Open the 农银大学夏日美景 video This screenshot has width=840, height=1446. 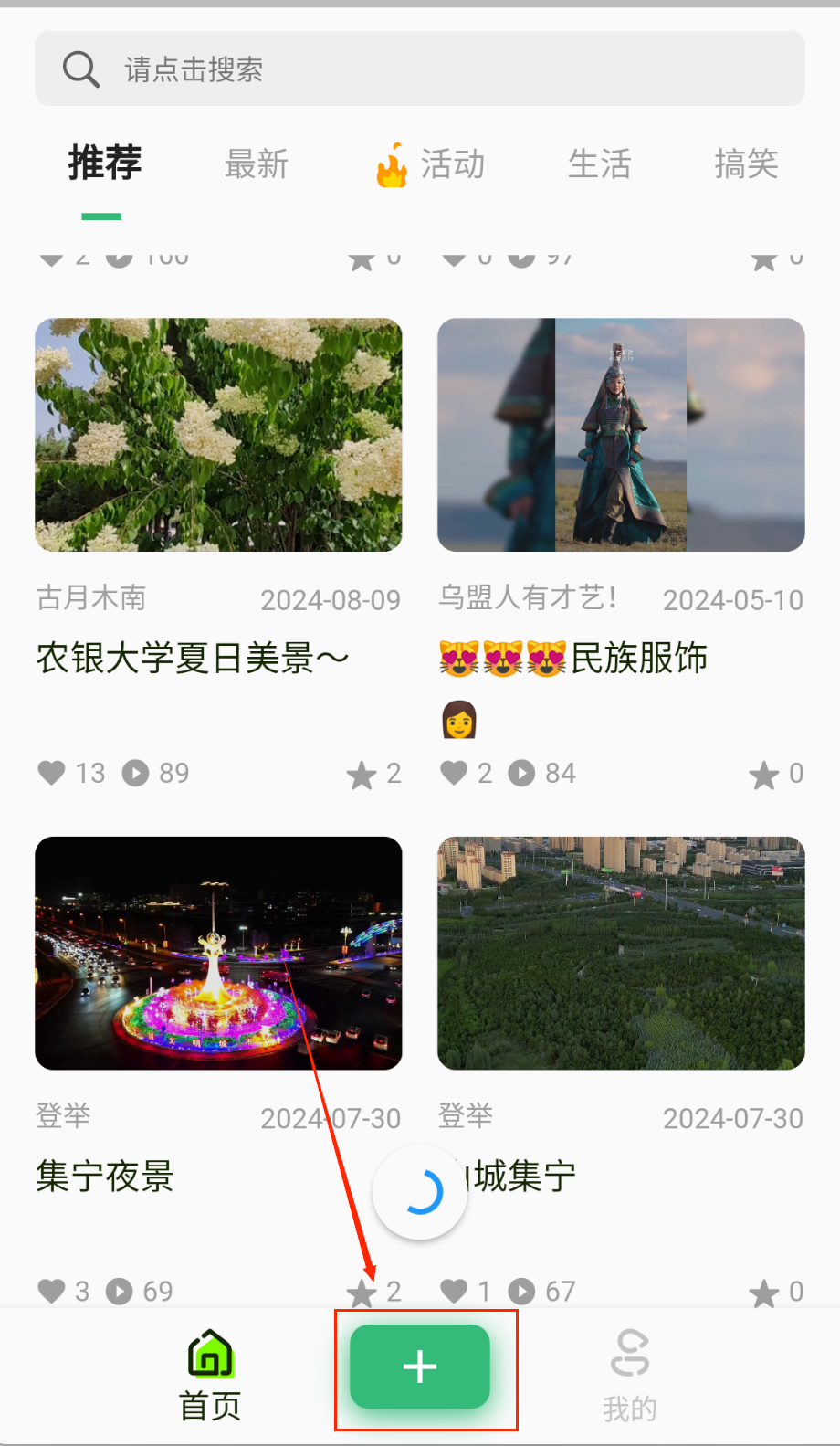click(218, 435)
